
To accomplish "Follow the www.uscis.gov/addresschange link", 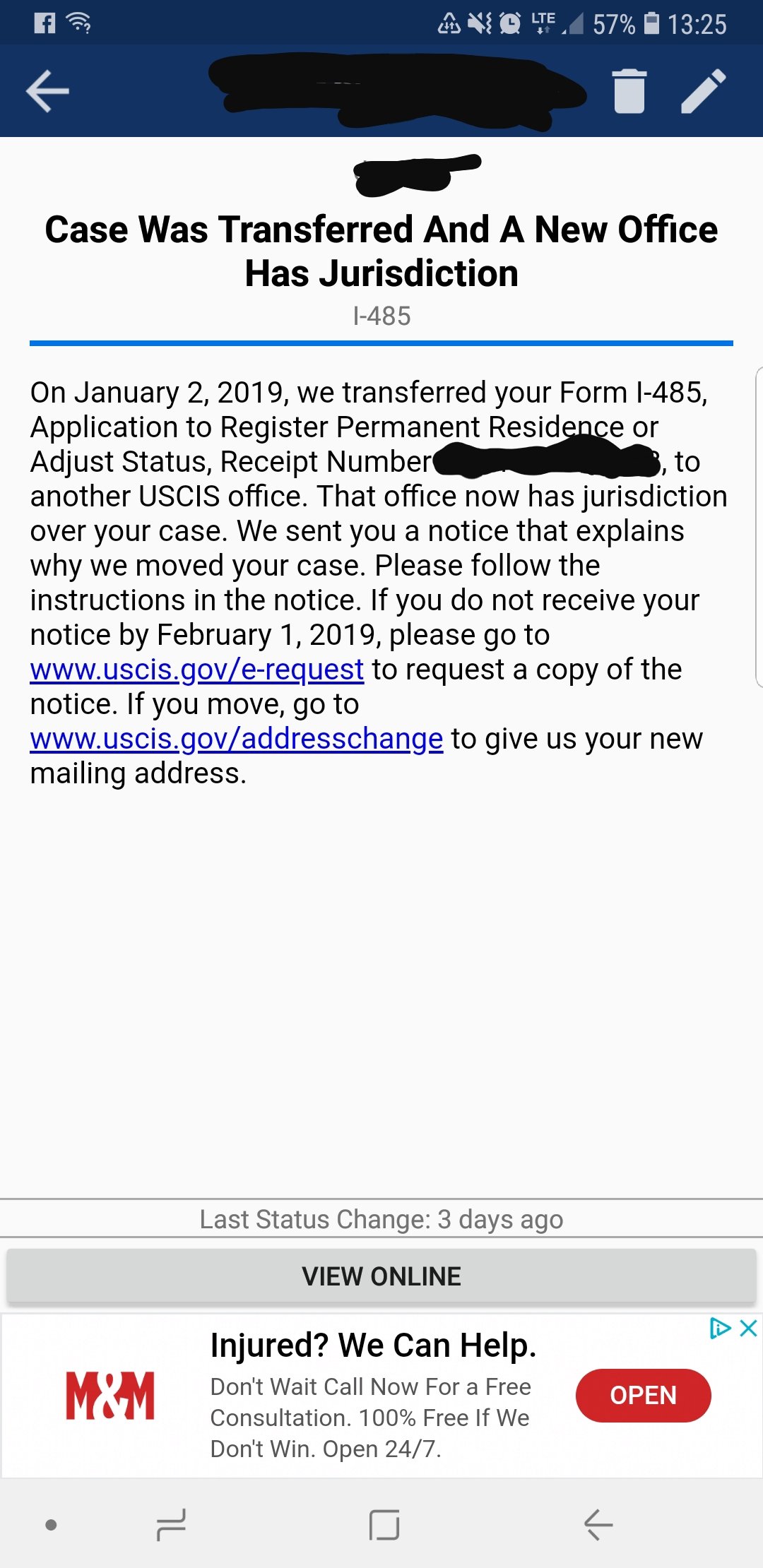I will point(237,739).
